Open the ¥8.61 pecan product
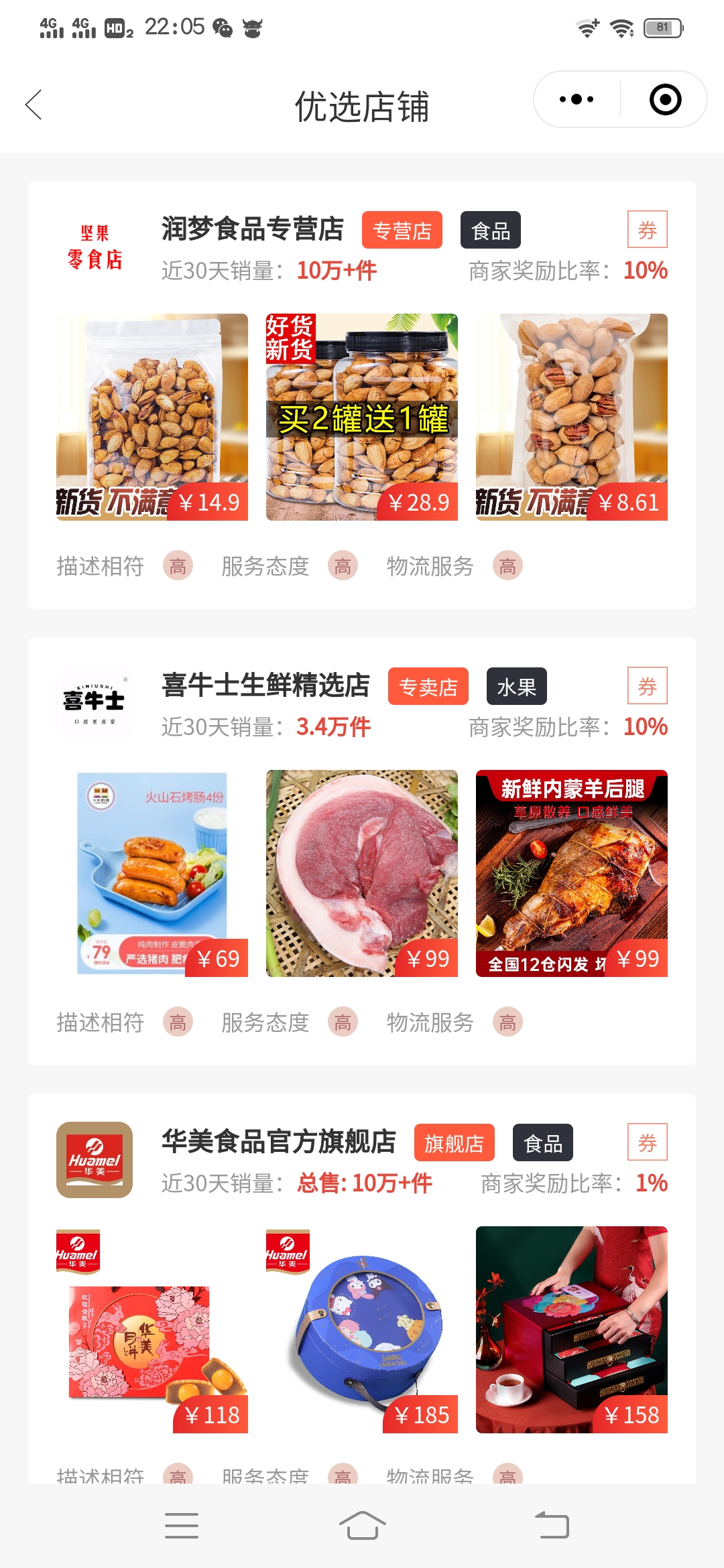The height and width of the screenshot is (1568, 724). point(572,417)
